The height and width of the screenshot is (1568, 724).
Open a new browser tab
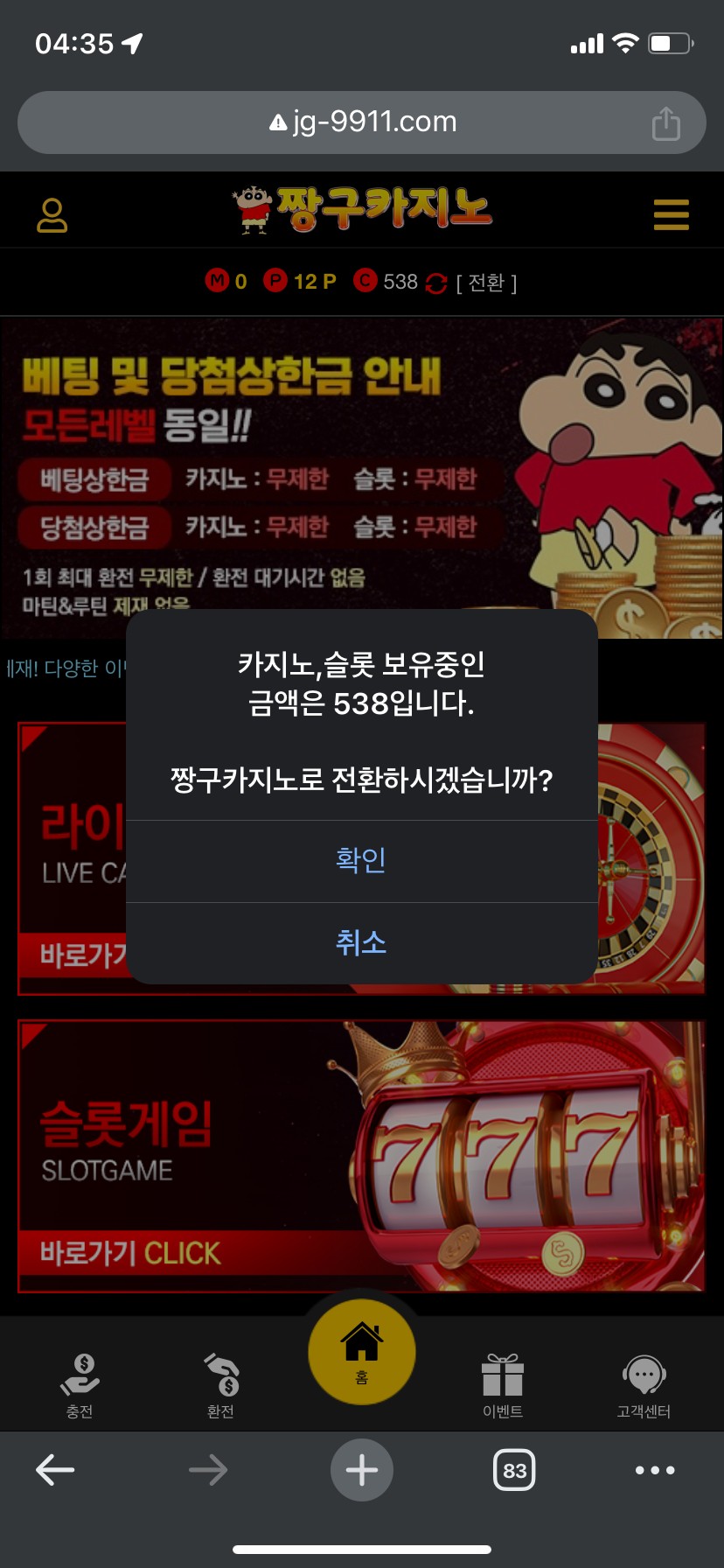[x=361, y=1470]
